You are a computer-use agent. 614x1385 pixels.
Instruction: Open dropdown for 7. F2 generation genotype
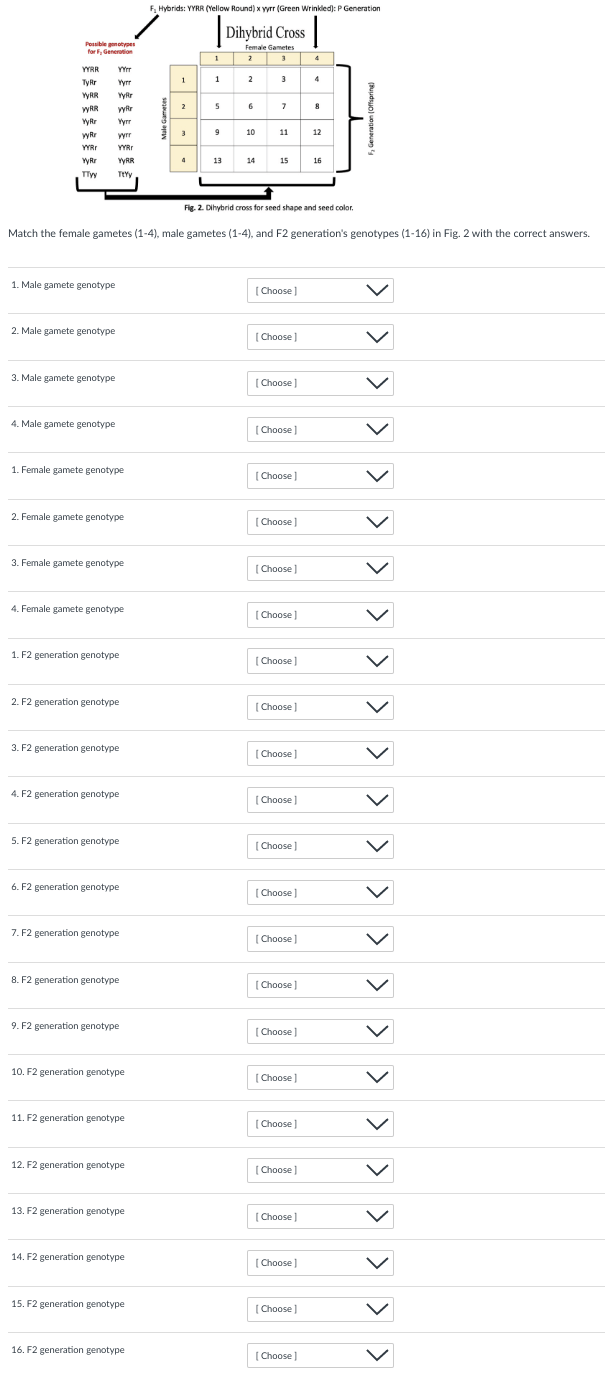pyautogui.click(x=320, y=939)
